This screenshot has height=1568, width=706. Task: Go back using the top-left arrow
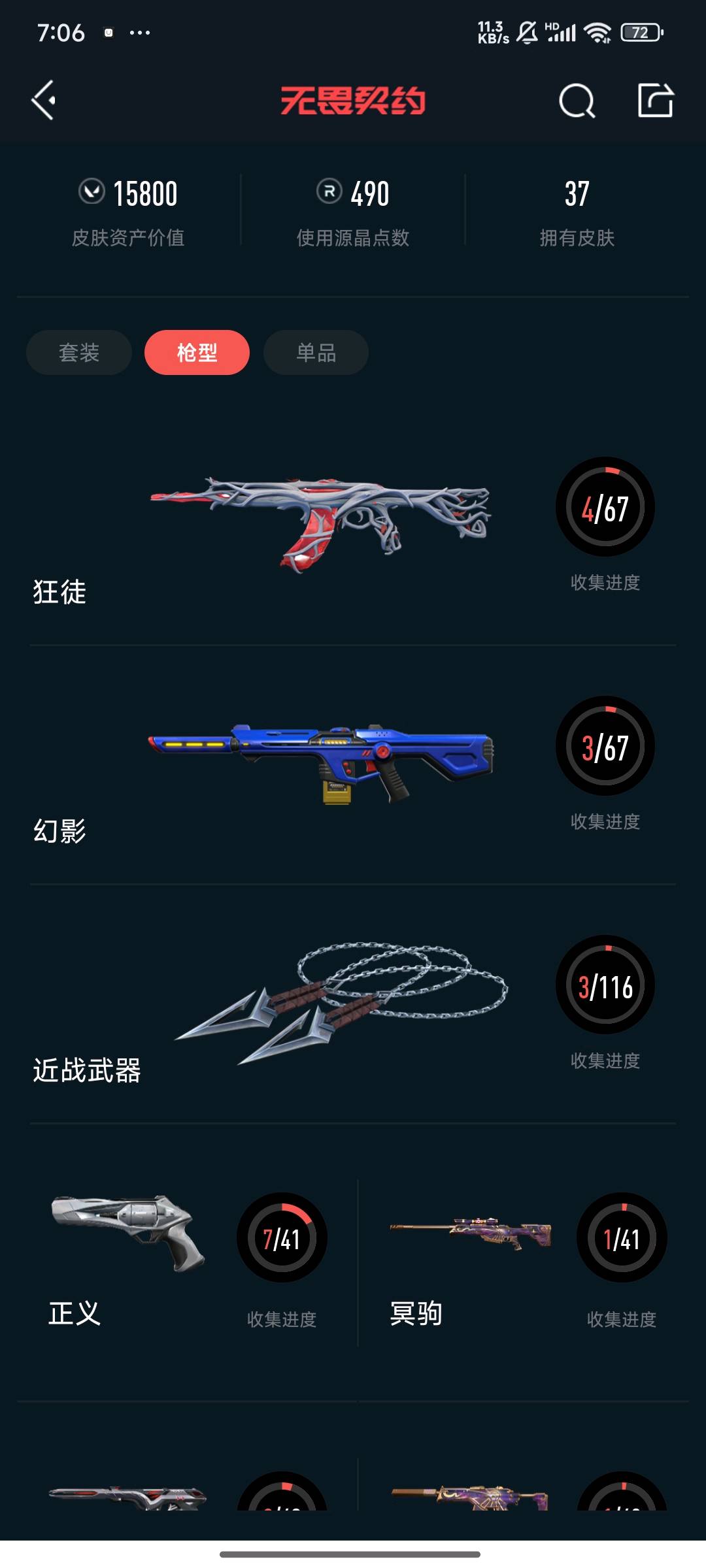(44, 101)
